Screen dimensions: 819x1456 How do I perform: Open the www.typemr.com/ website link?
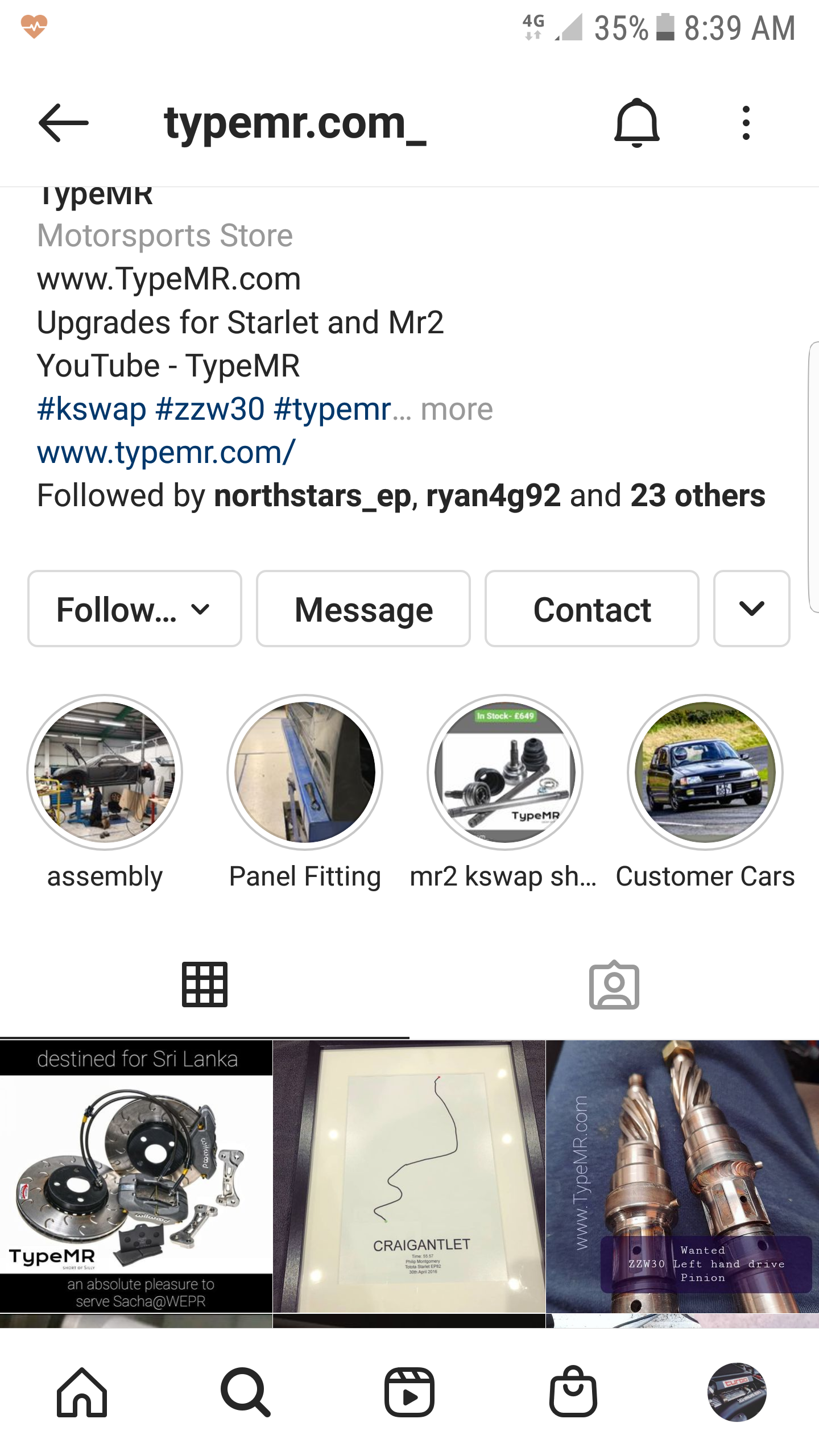[x=166, y=452]
